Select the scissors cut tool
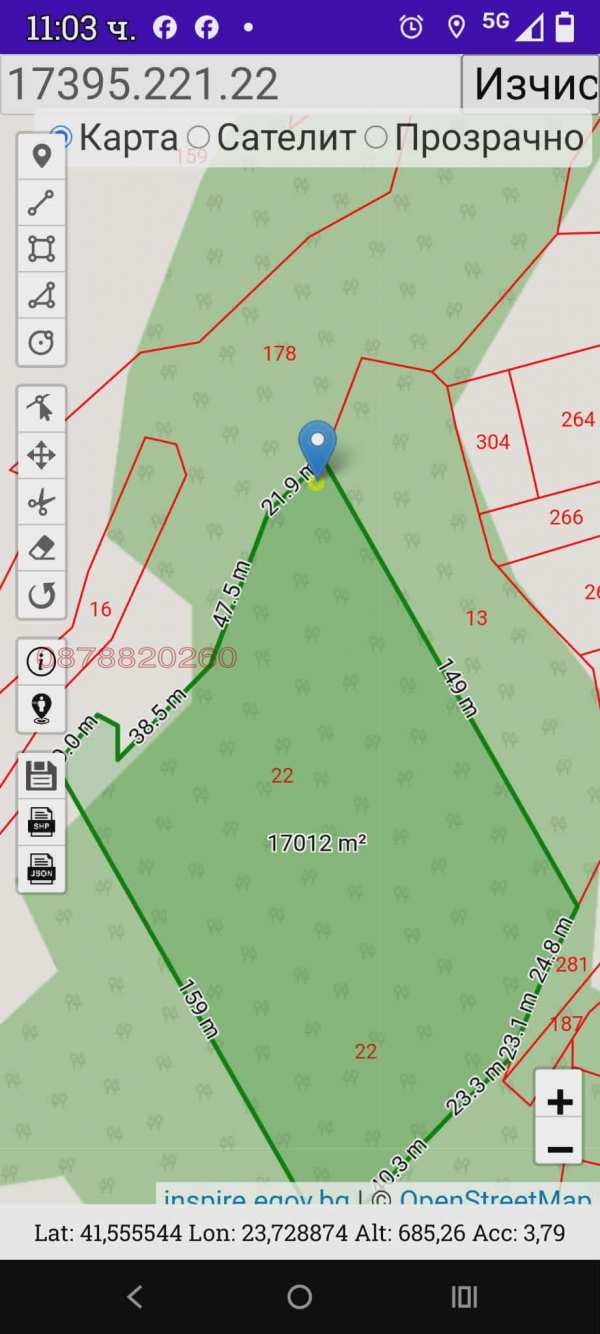The image size is (600, 1334). click(x=41, y=502)
